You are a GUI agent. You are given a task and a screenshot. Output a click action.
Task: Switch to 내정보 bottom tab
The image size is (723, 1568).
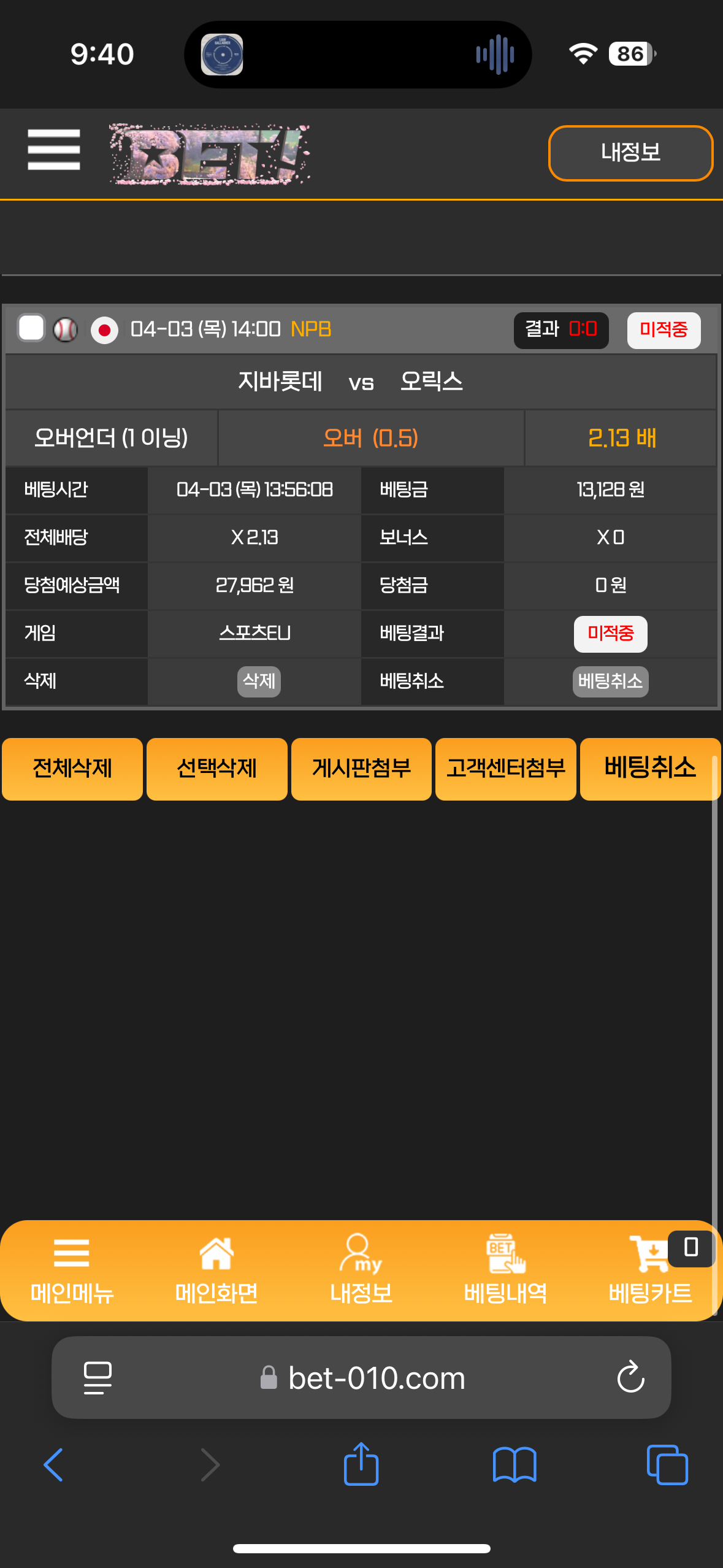[x=361, y=1270]
